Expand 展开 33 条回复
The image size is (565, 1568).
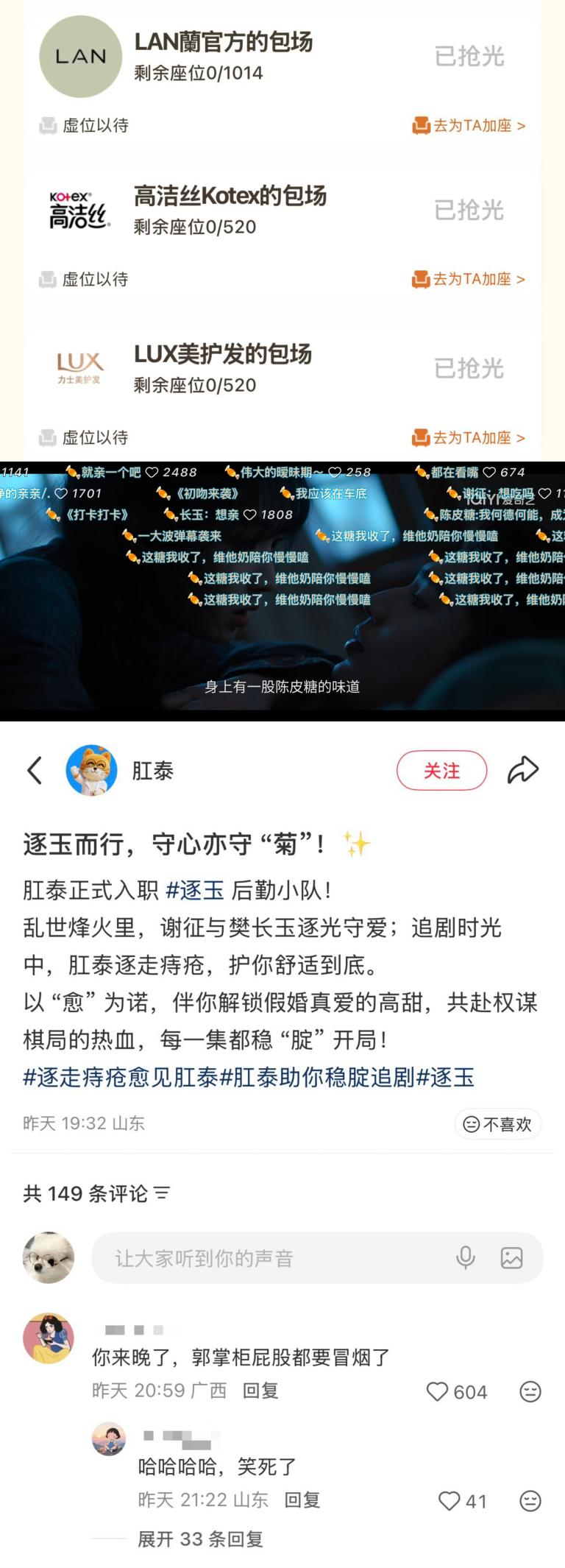click(200, 1539)
